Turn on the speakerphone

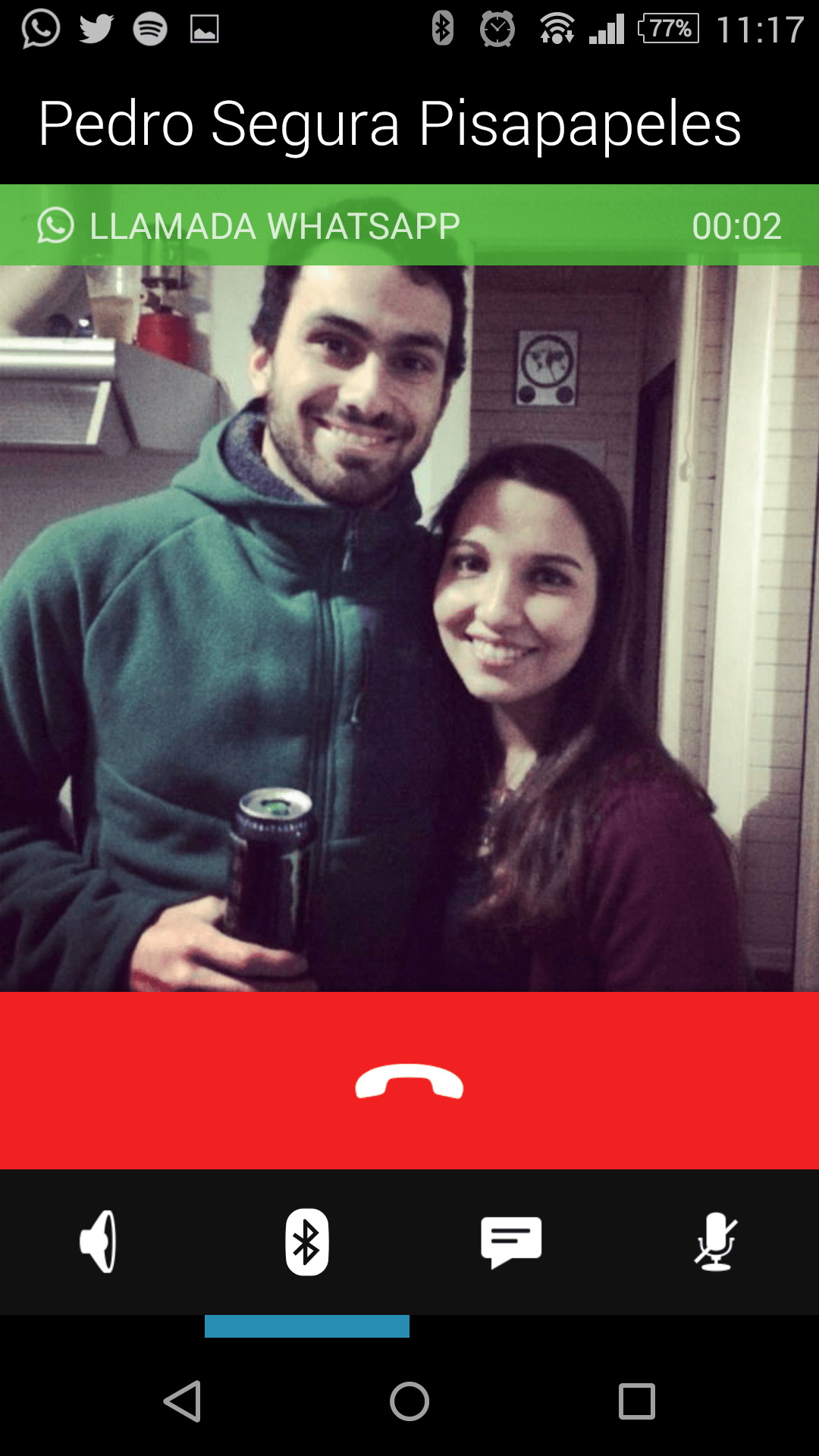click(99, 1241)
